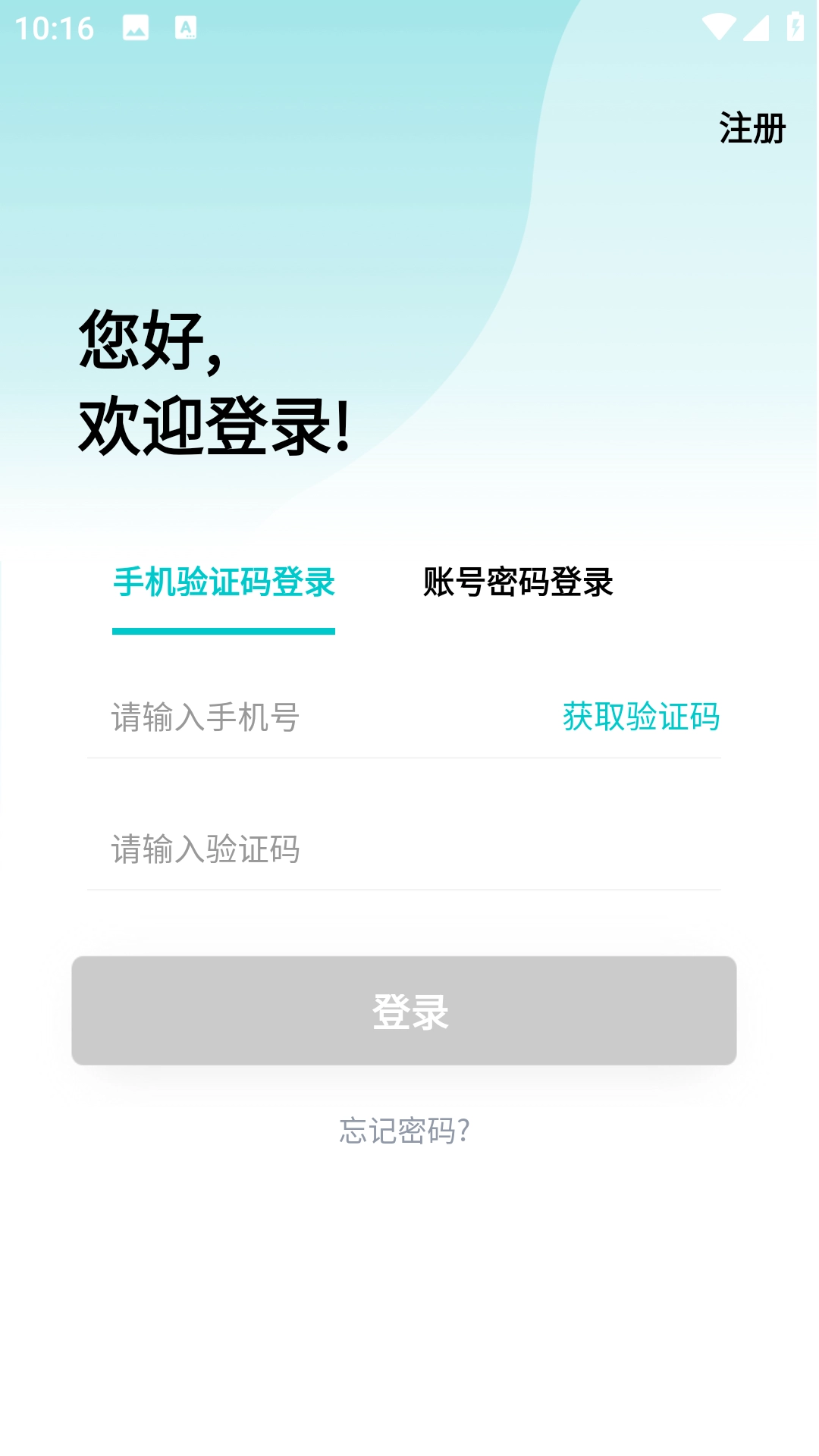Open the 忘记密码? forgot password link
The width and height of the screenshot is (819, 1456).
pos(404,1131)
